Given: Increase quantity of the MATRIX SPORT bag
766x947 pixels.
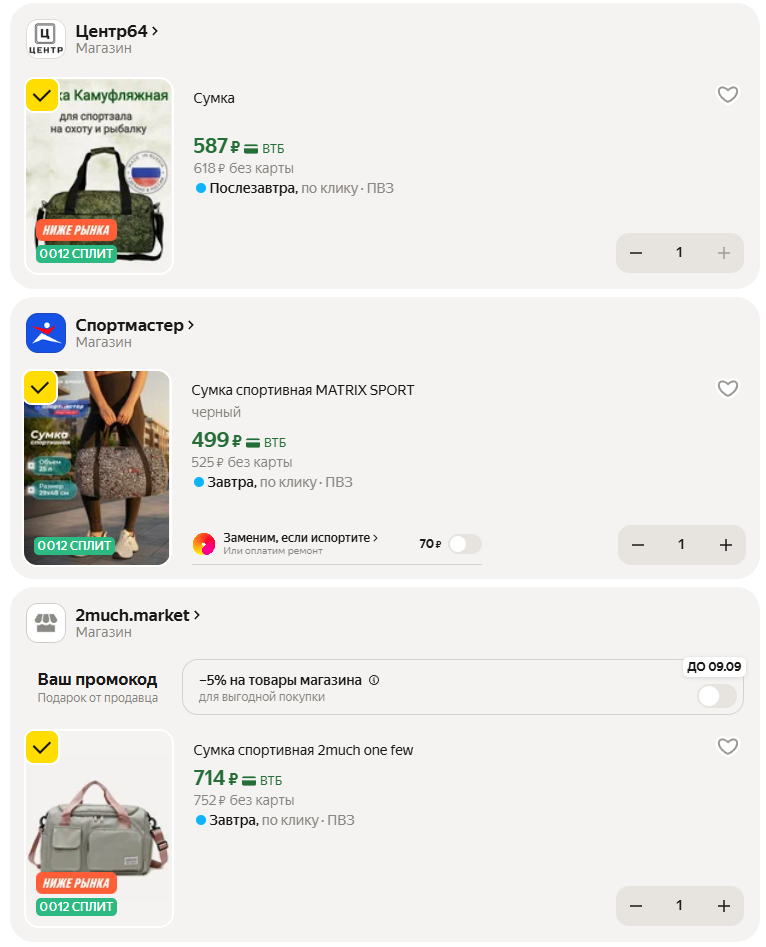Looking at the screenshot, I should click(x=726, y=545).
